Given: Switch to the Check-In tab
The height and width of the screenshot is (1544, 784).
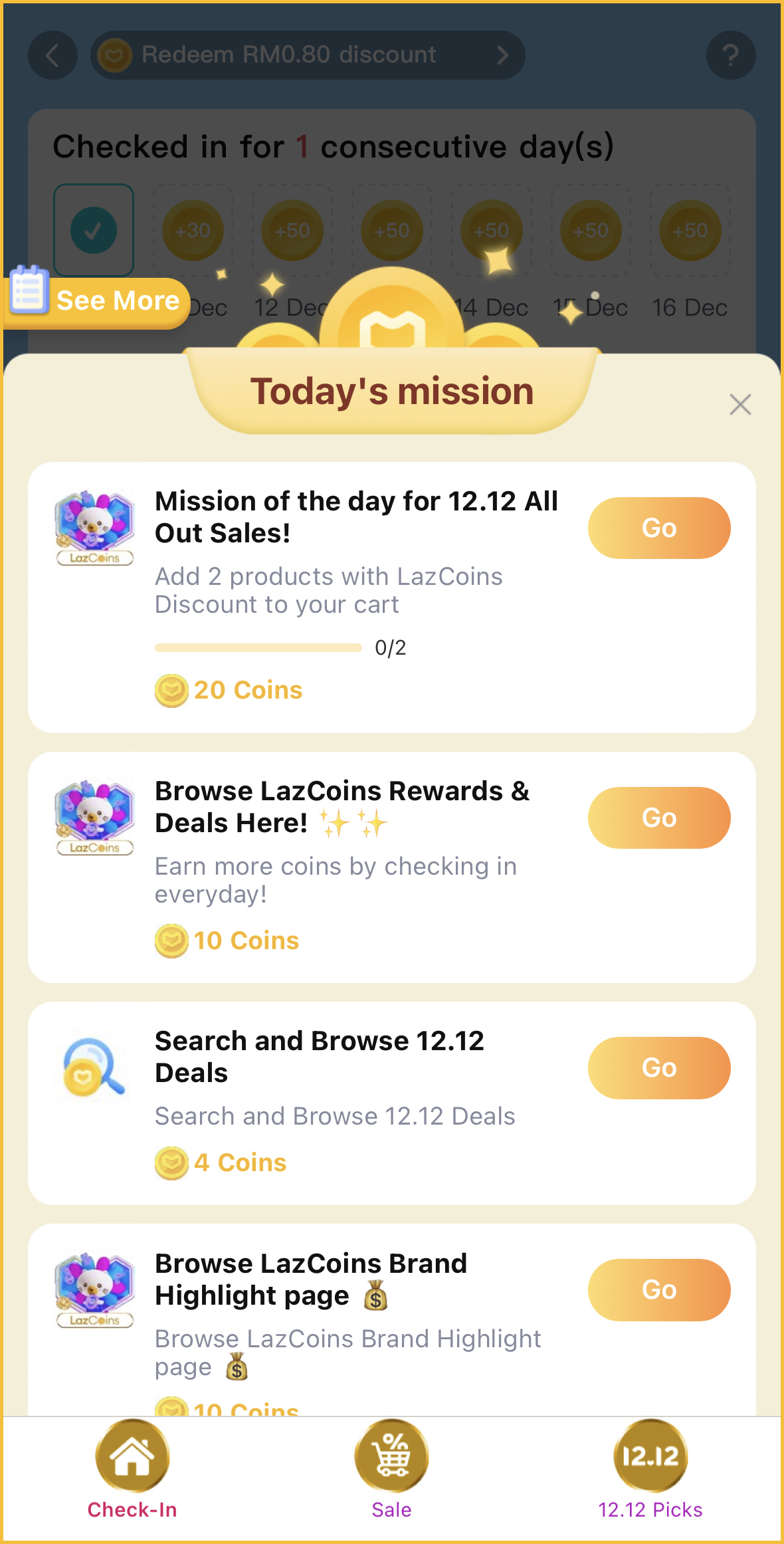Looking at the screenshot, I should pyautogui.click(x=132, y=1470).
